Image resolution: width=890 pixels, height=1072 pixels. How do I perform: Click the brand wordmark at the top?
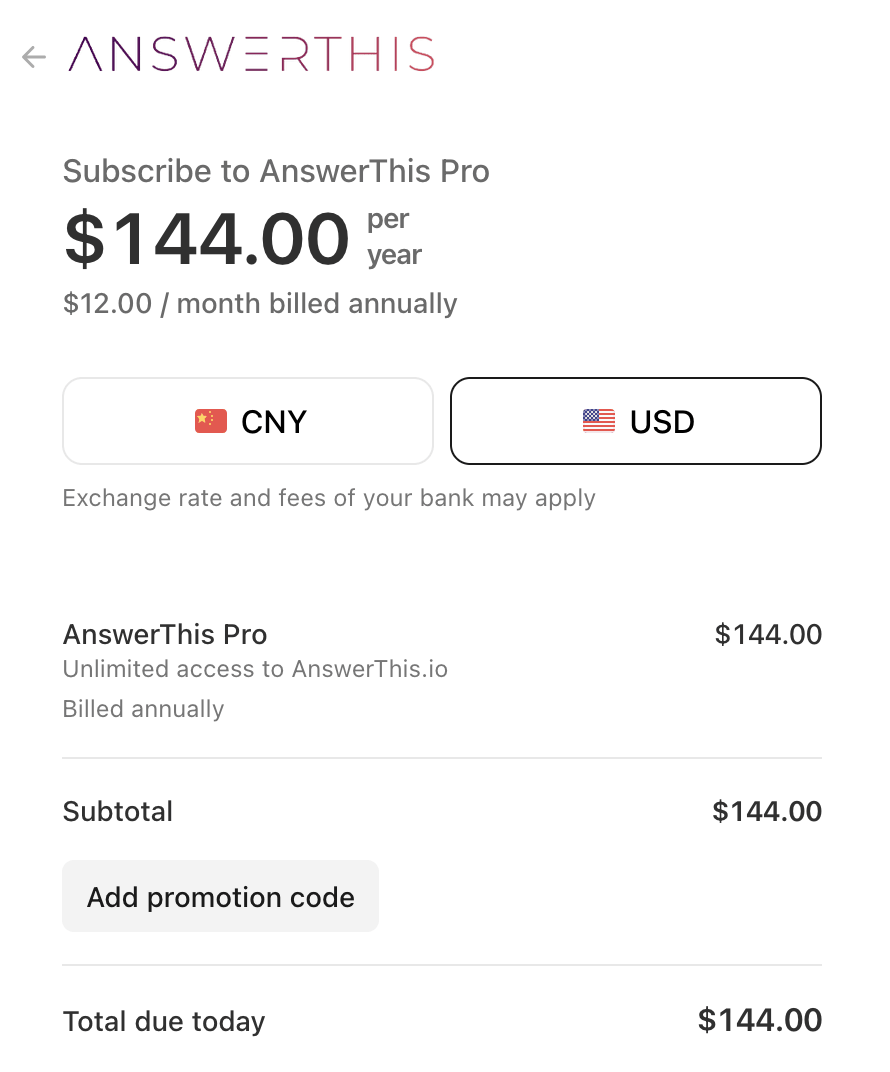click(x=250, y=57)
